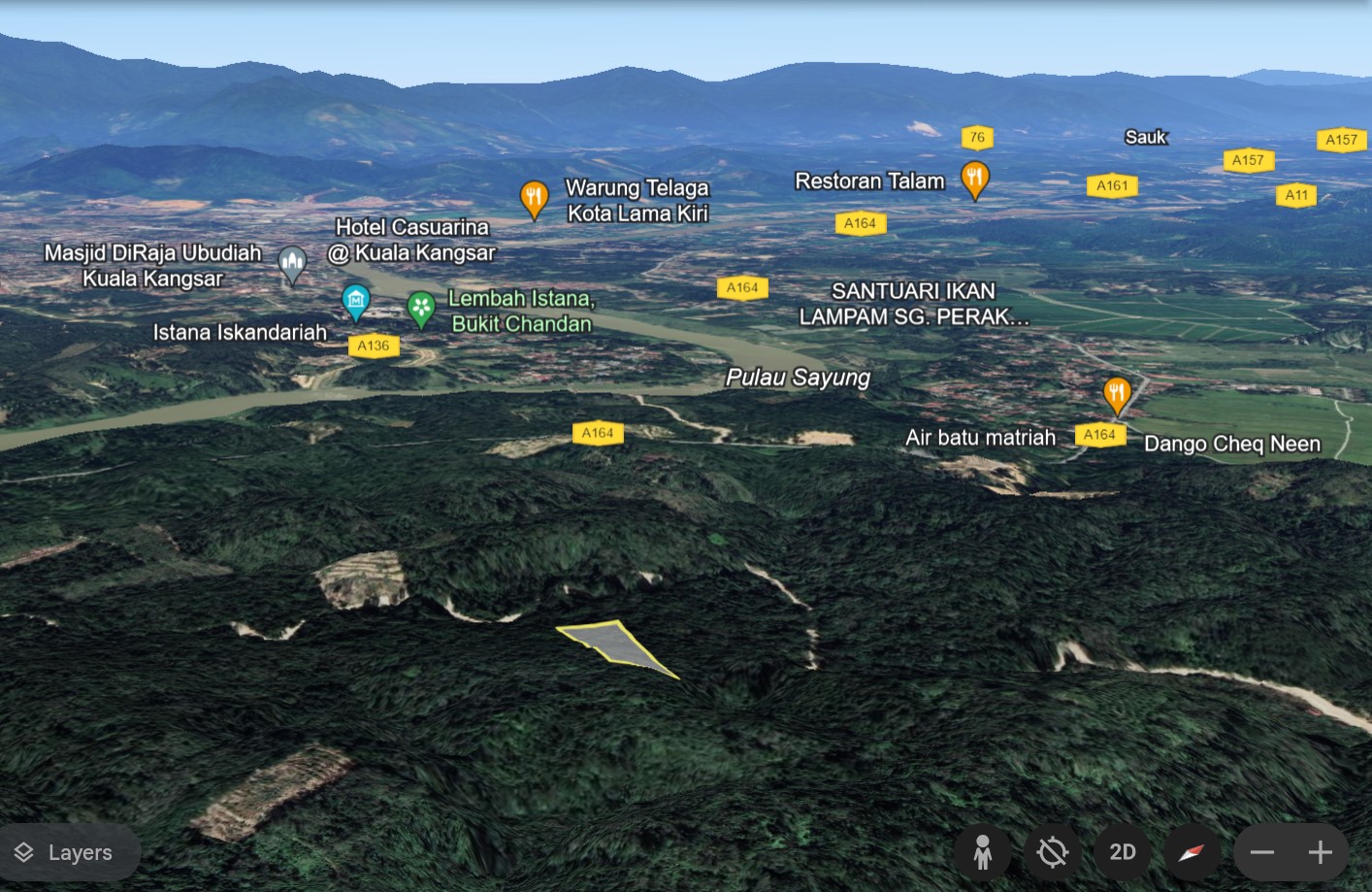Enter Street View with the pegman
The image size is (1372, 892).
click(982, 852)
